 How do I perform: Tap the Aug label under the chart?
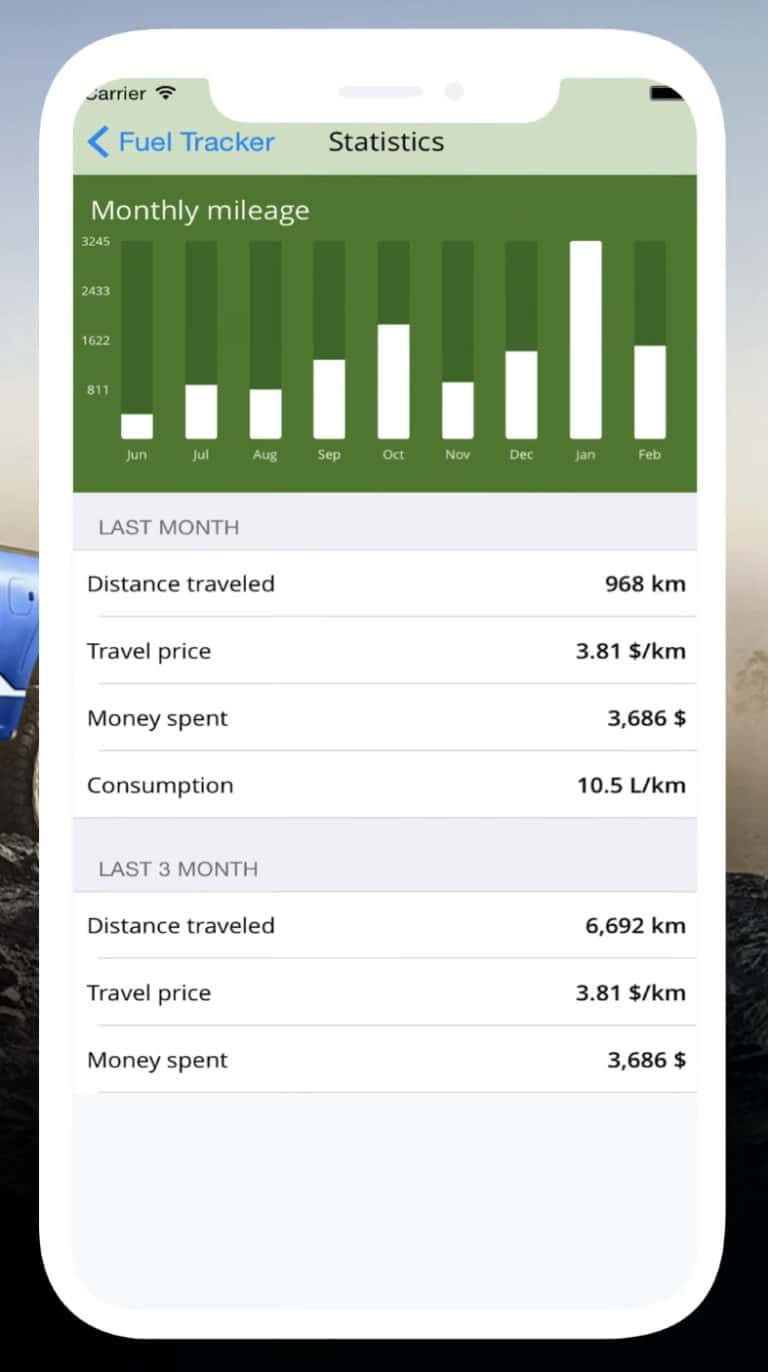(265, 454)
